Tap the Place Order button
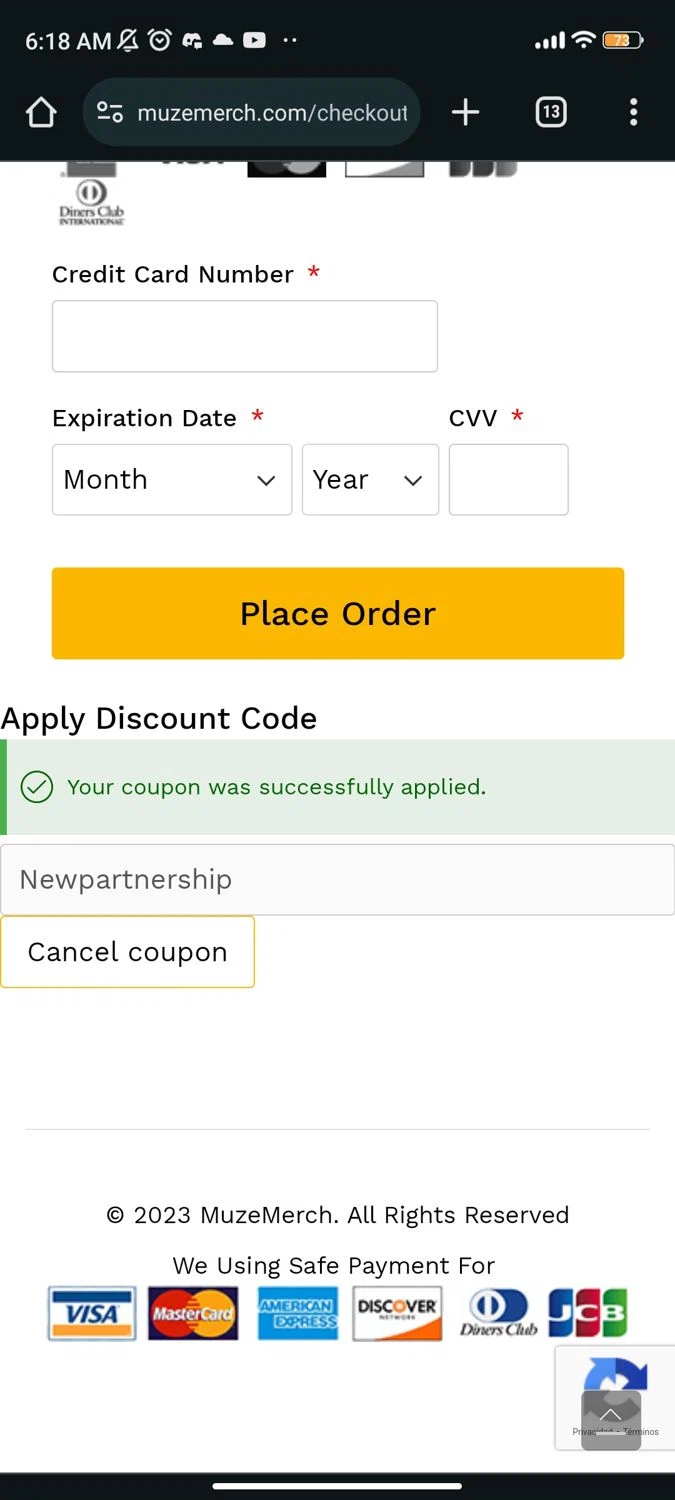This screenshot has width=675, height=1500. 338,613
